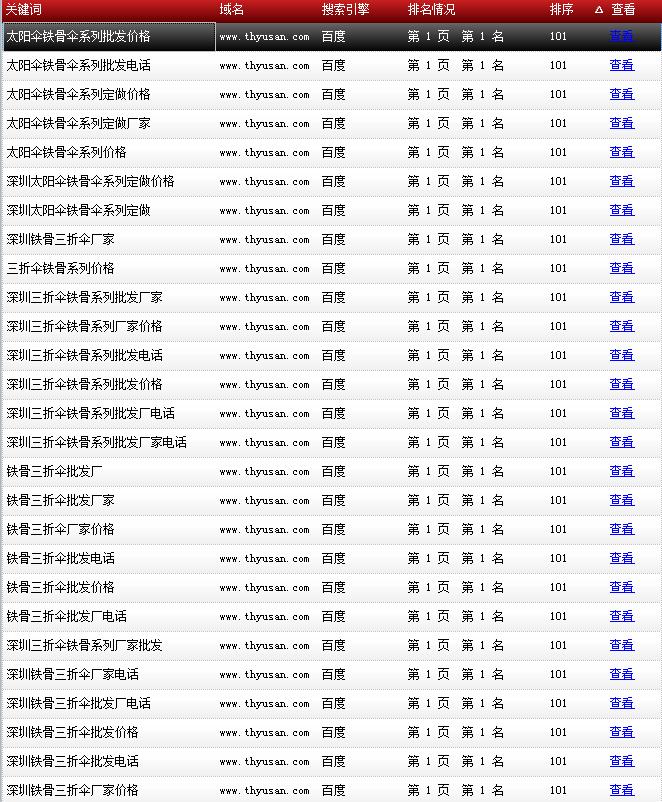Sort by 关键词 column header
Screen dimensions: 662x802
[24, 9]
